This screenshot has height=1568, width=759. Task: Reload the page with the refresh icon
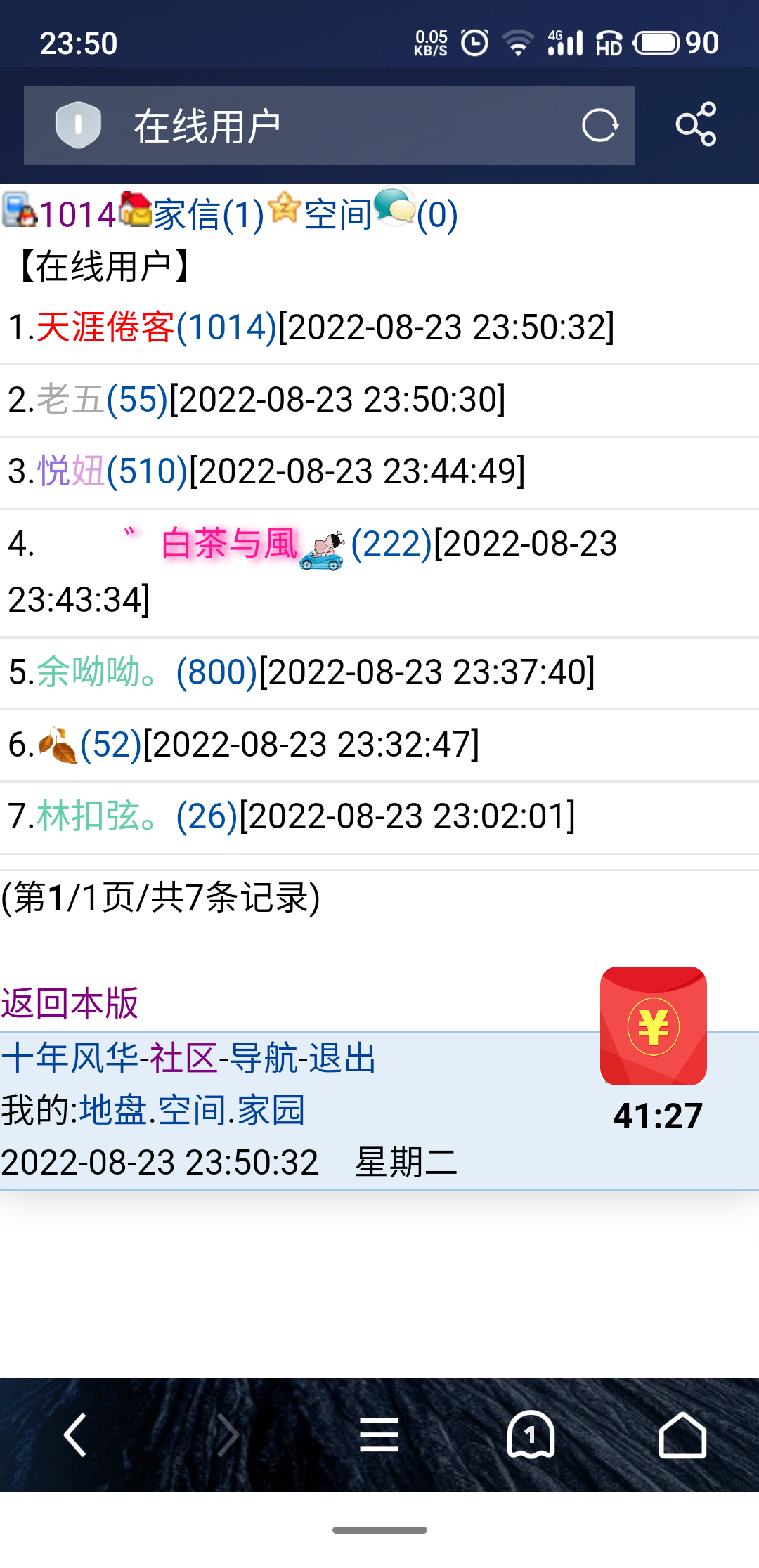tap(599, 126)
